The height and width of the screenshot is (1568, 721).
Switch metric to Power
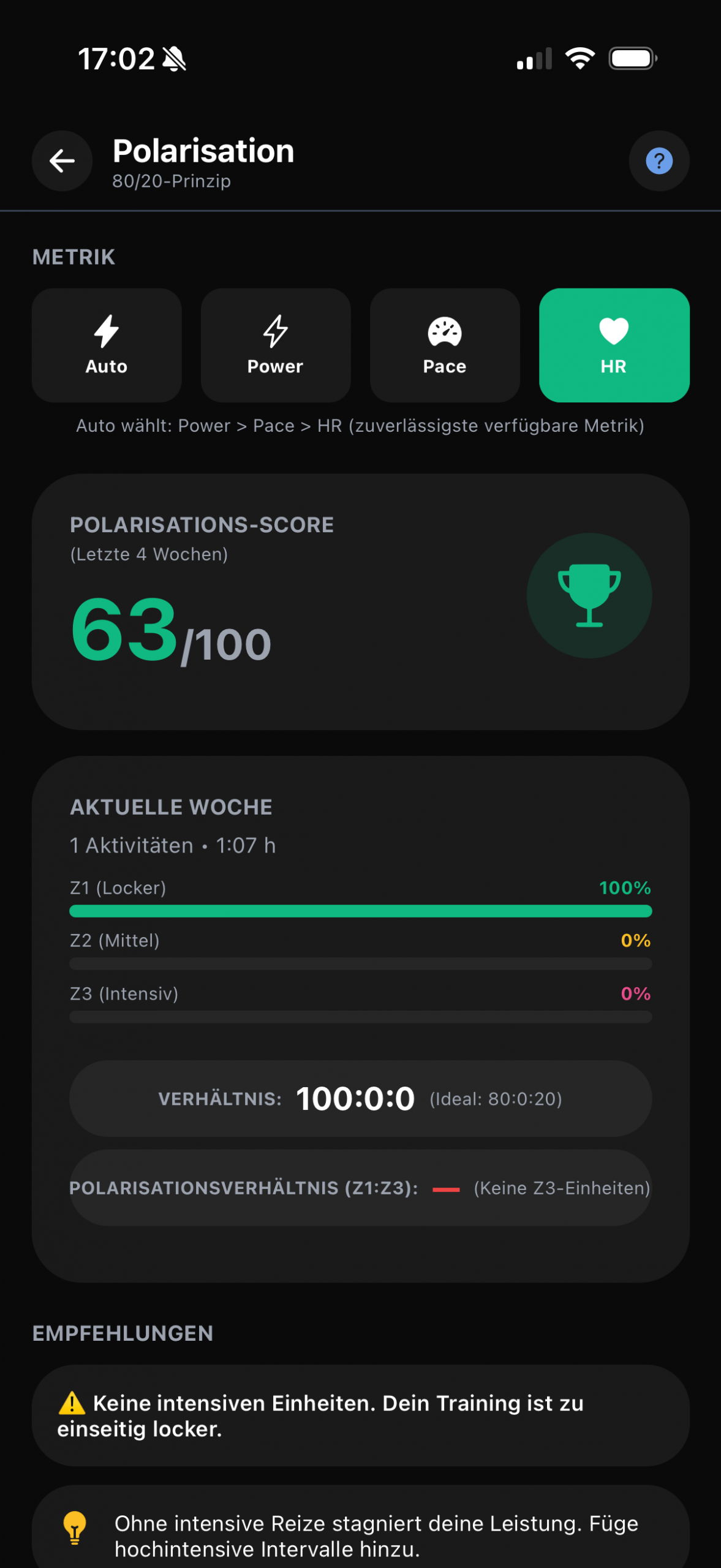pos(276,345)
